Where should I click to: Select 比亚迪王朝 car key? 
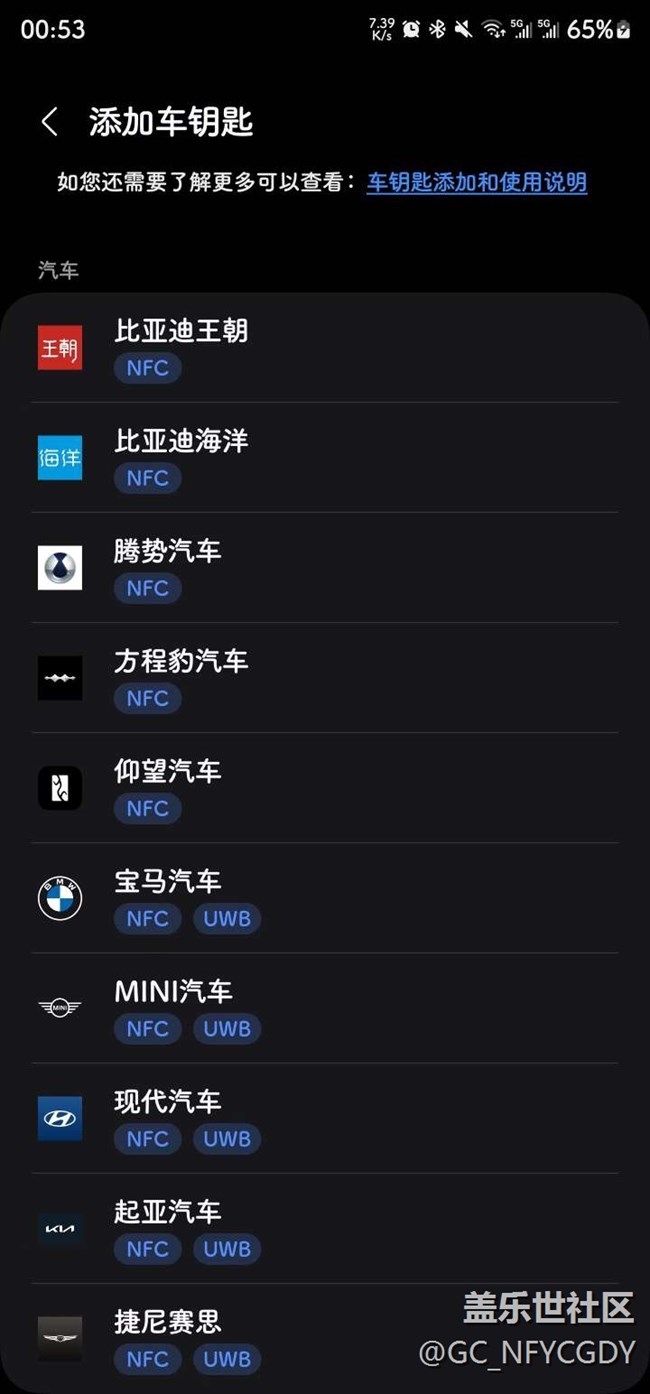pos(325,348)
